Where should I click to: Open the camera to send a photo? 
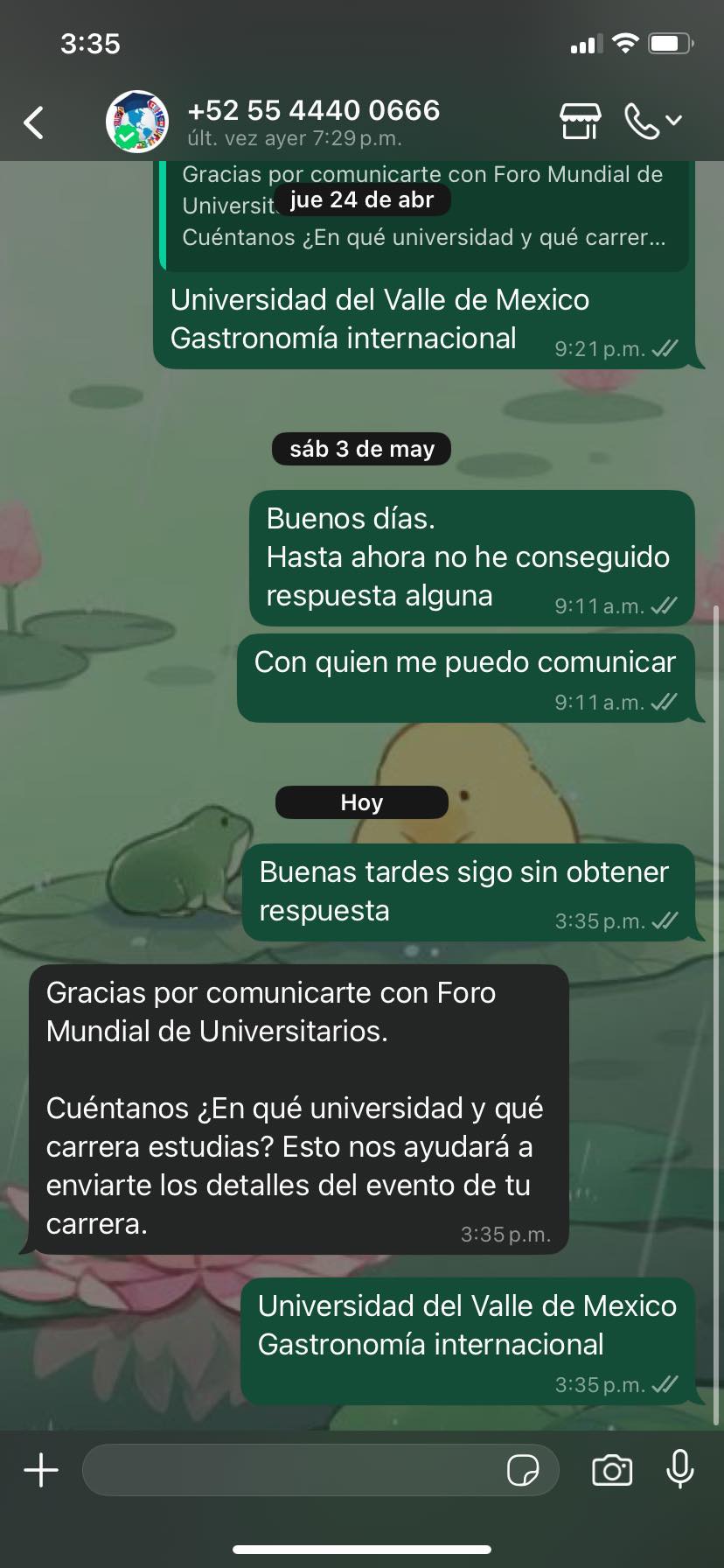pos(612,1470)
